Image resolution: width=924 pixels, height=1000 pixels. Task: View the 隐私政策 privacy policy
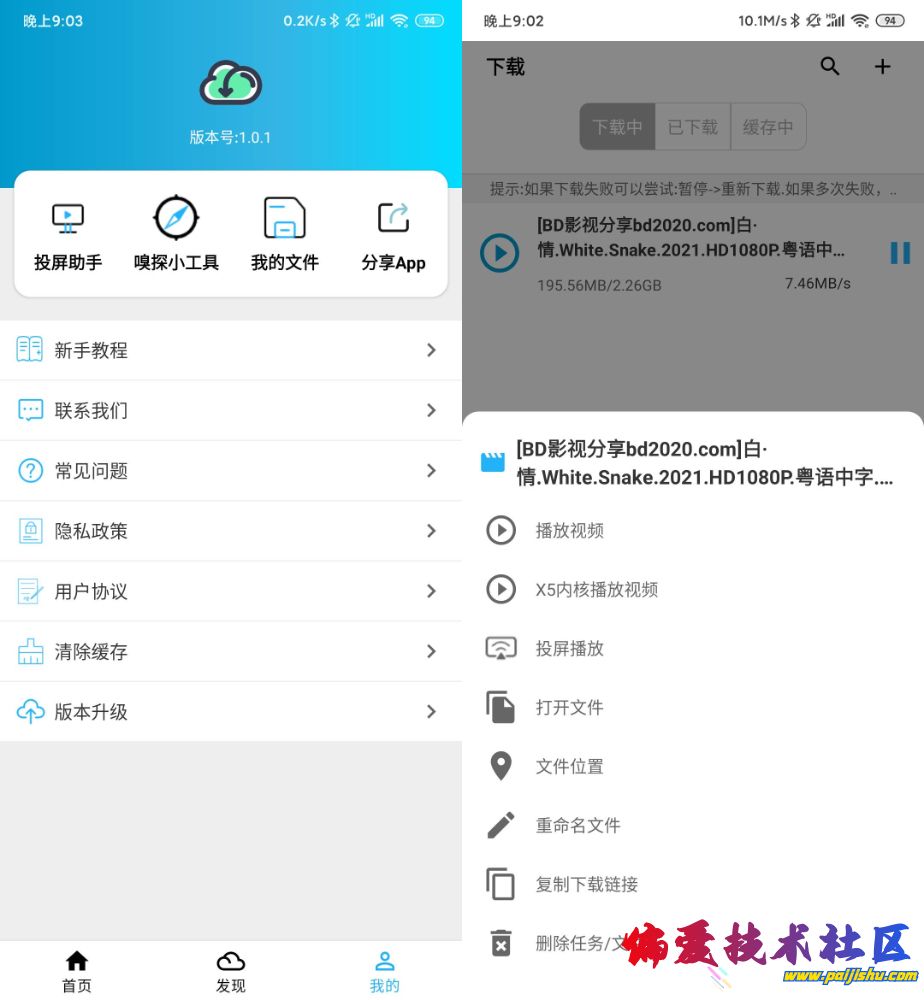[230, 531]
